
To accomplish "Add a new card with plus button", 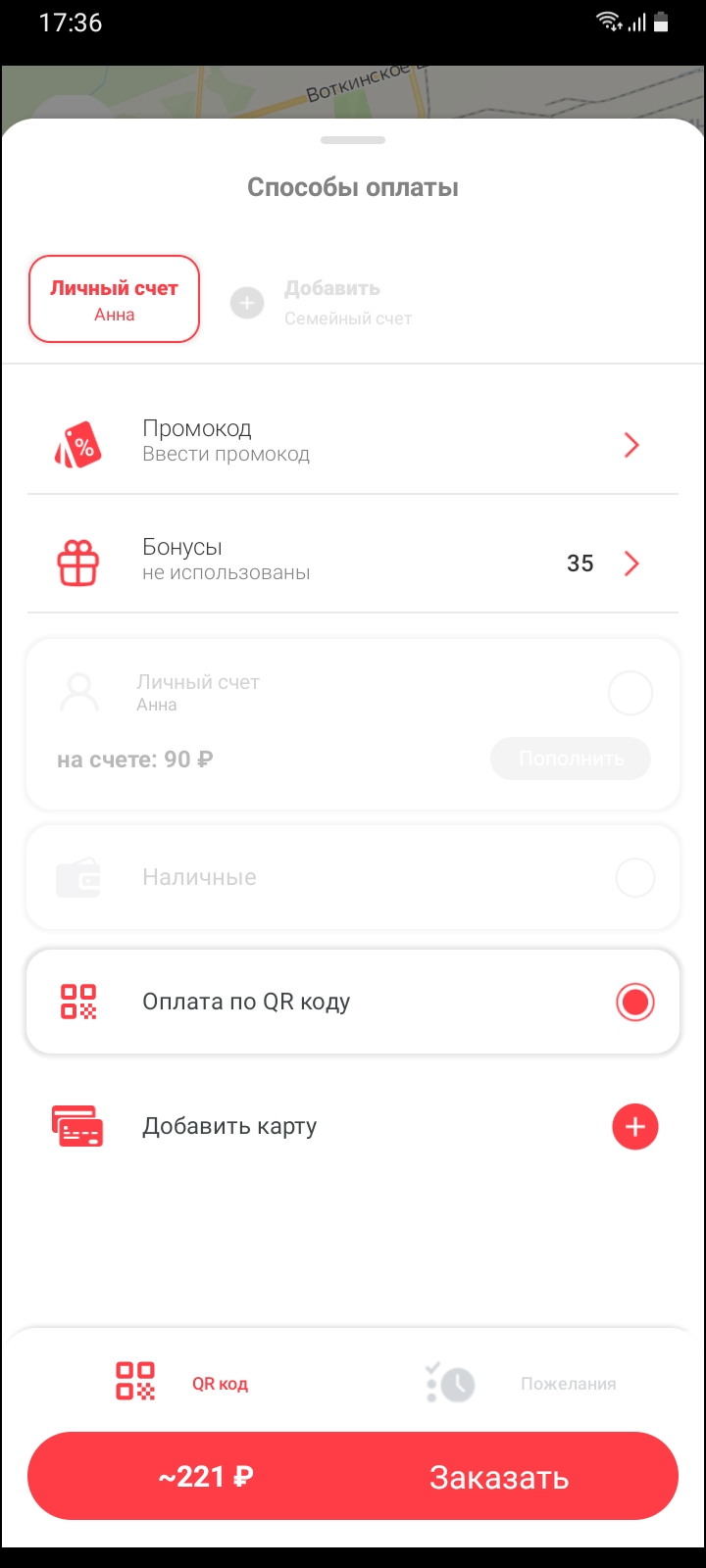I will [634, 1126].
